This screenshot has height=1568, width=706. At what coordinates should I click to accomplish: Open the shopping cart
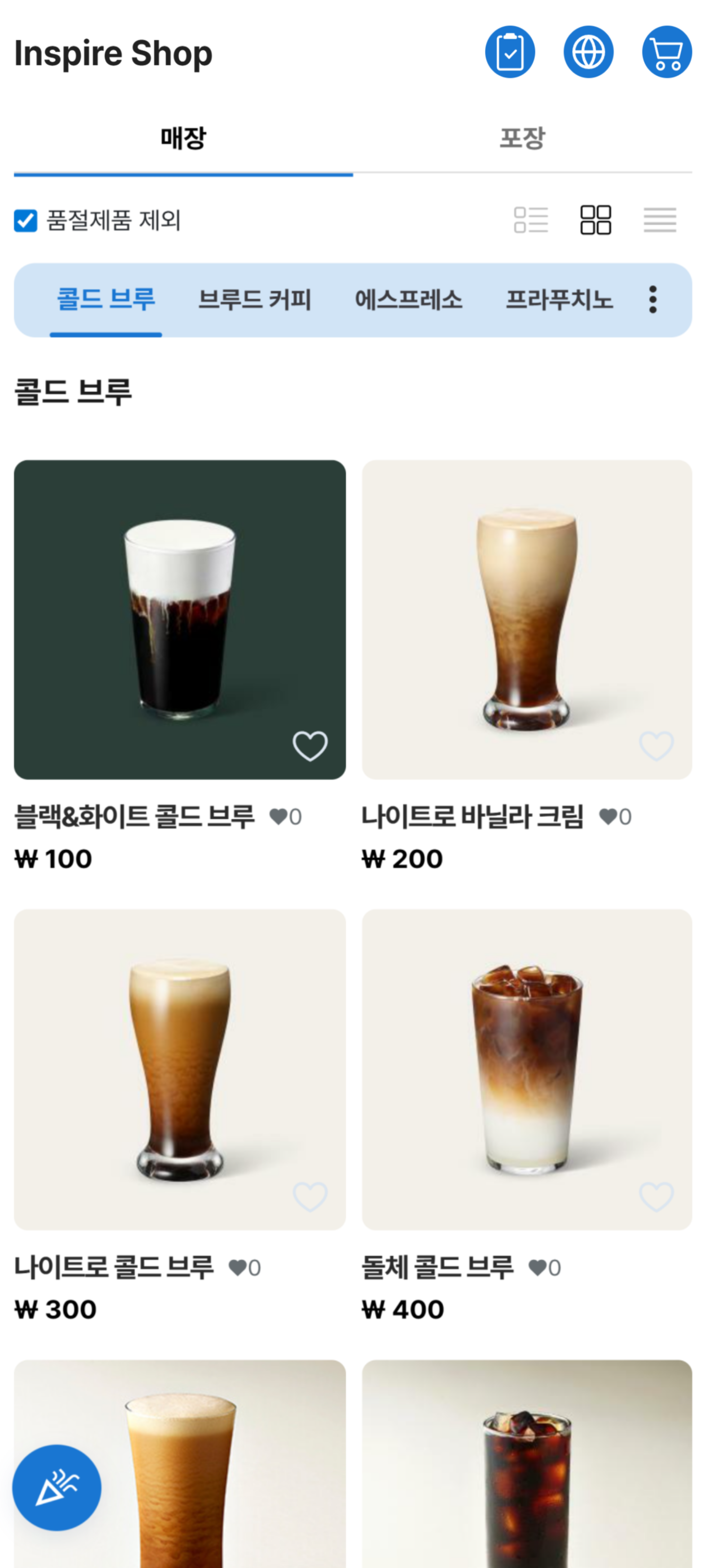(666, 52)
